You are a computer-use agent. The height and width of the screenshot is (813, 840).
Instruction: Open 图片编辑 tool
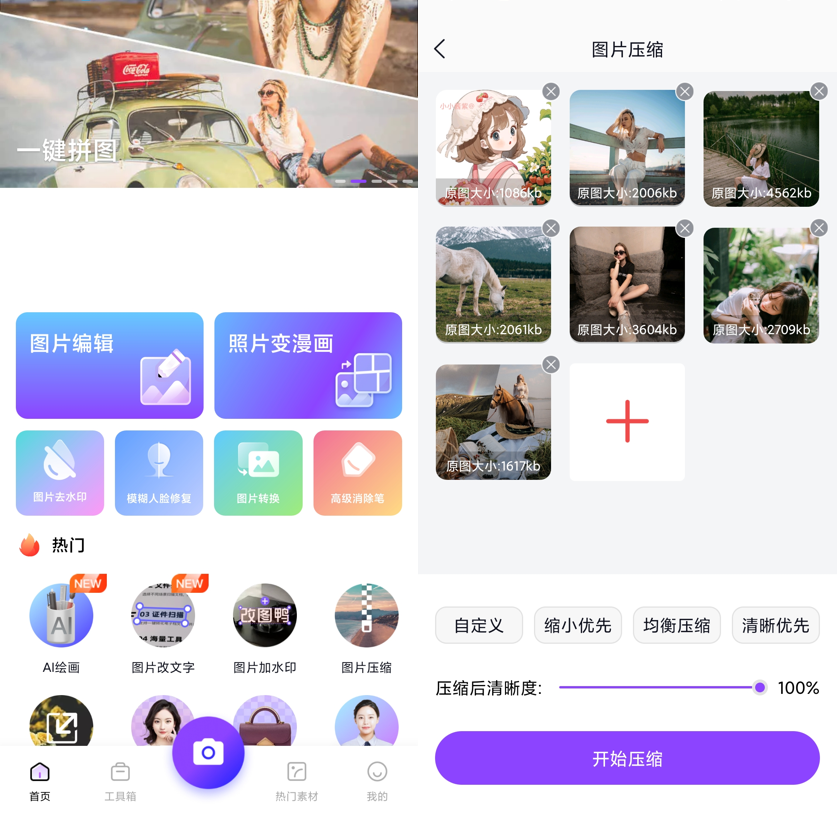(109, 365)
